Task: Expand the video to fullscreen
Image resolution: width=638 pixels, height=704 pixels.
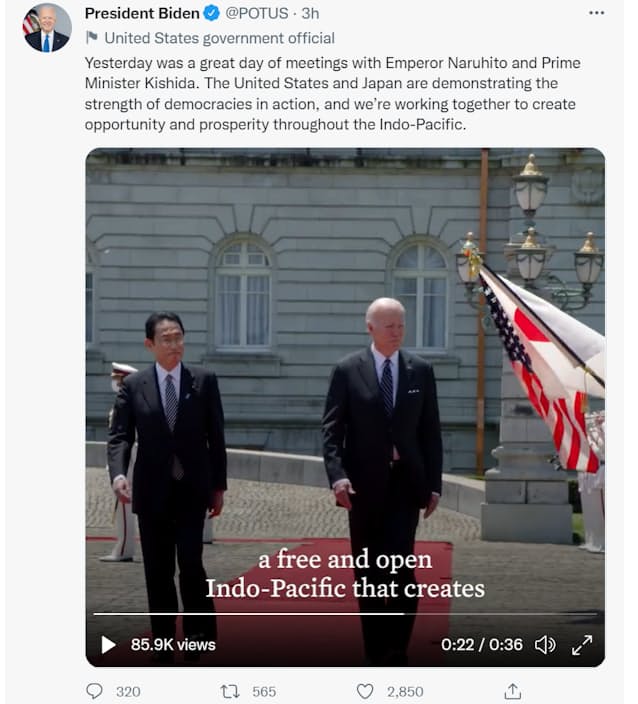Action: (582, 645)
